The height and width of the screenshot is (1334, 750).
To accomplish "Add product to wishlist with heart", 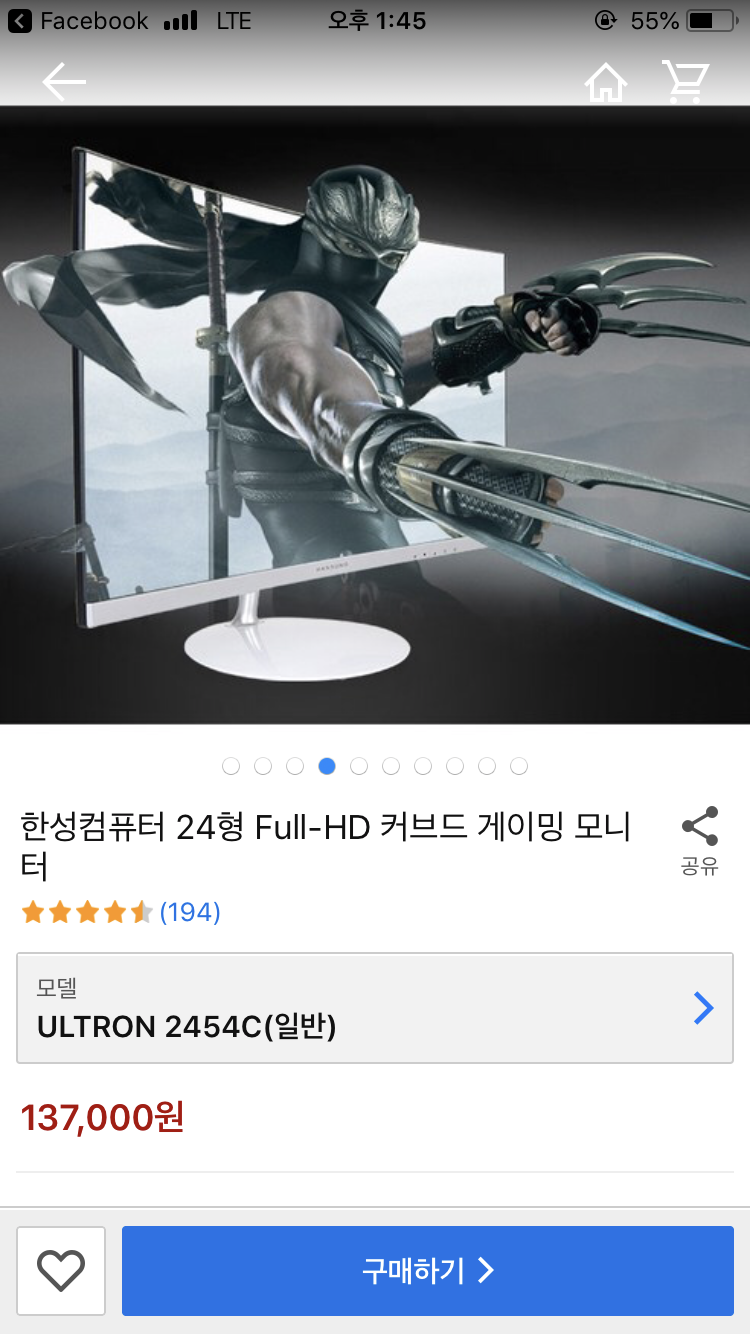I will click(61, 1271).
